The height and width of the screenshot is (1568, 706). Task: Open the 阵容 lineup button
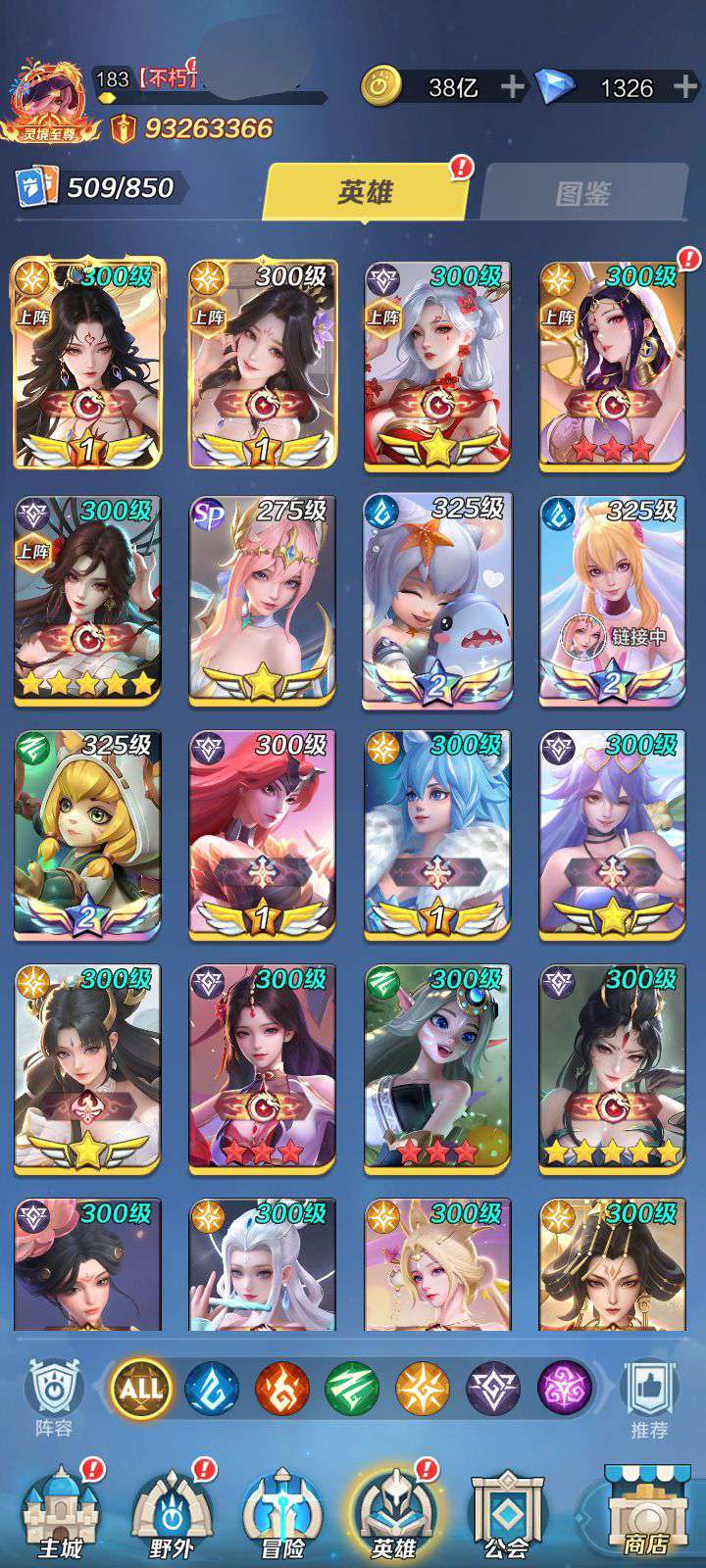coord(53,1396)
